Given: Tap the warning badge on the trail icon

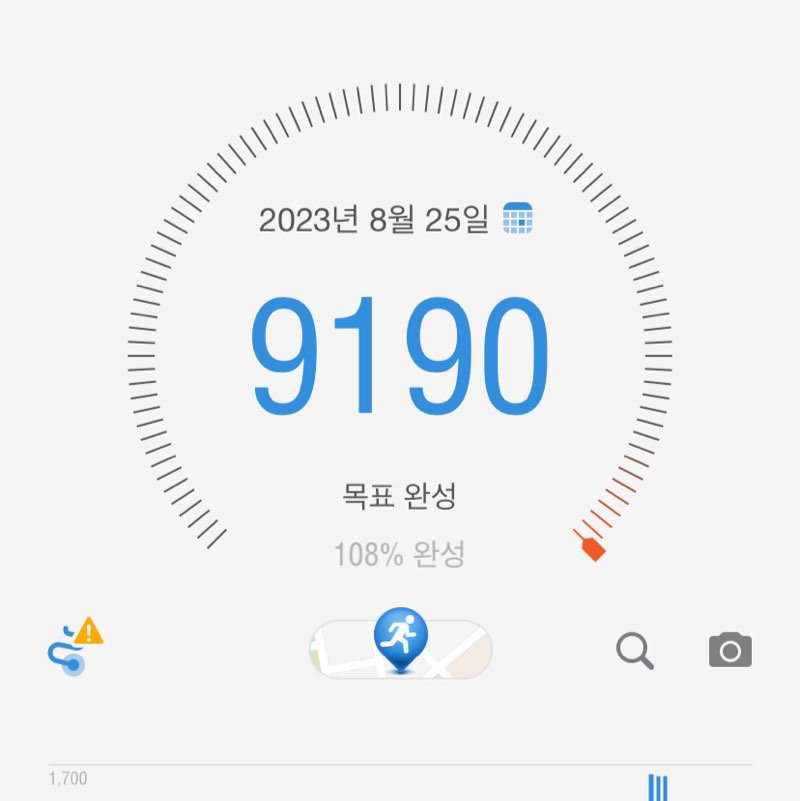Looking at the screenshot, I should pyautogui.click(x=88, y=629).
